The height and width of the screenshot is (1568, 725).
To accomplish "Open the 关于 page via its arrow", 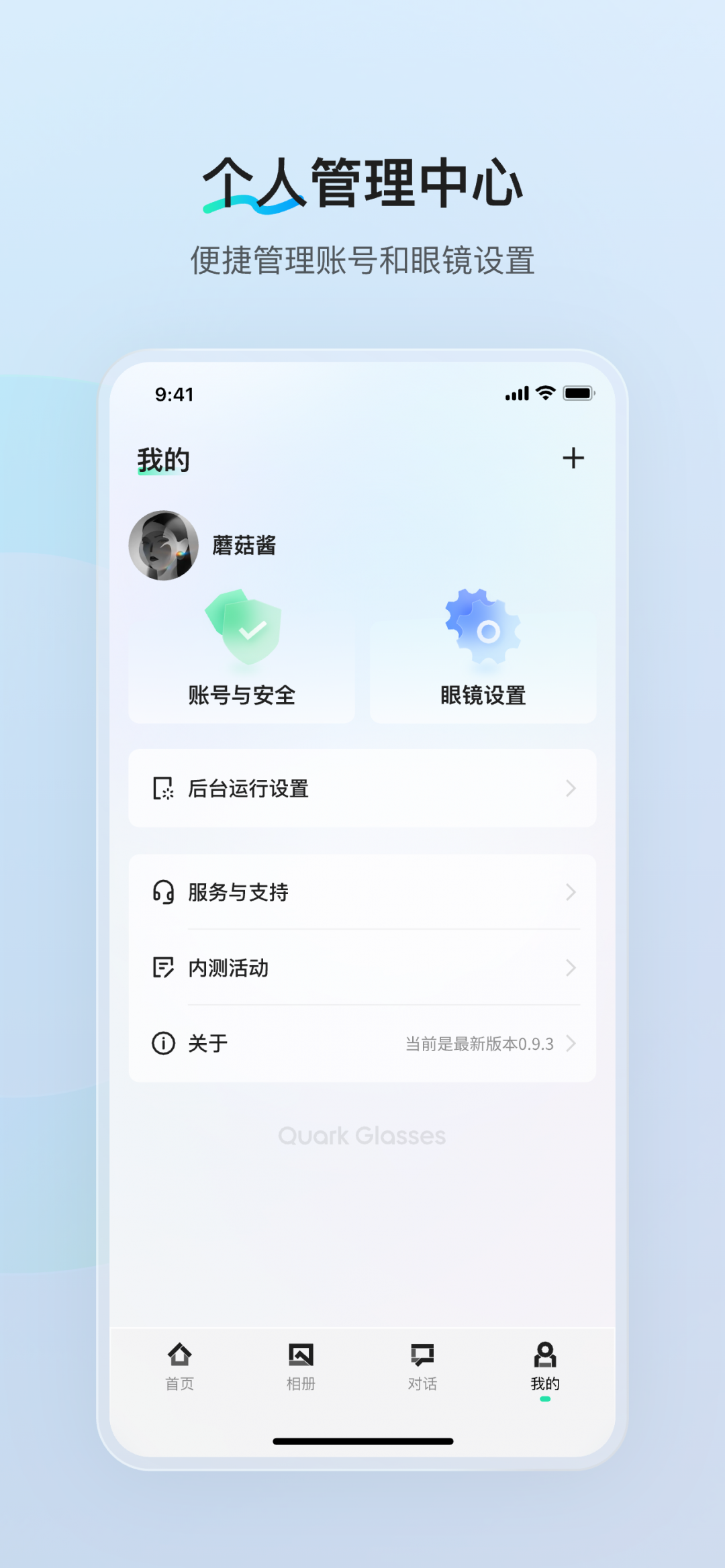I will coord(570,1043).
